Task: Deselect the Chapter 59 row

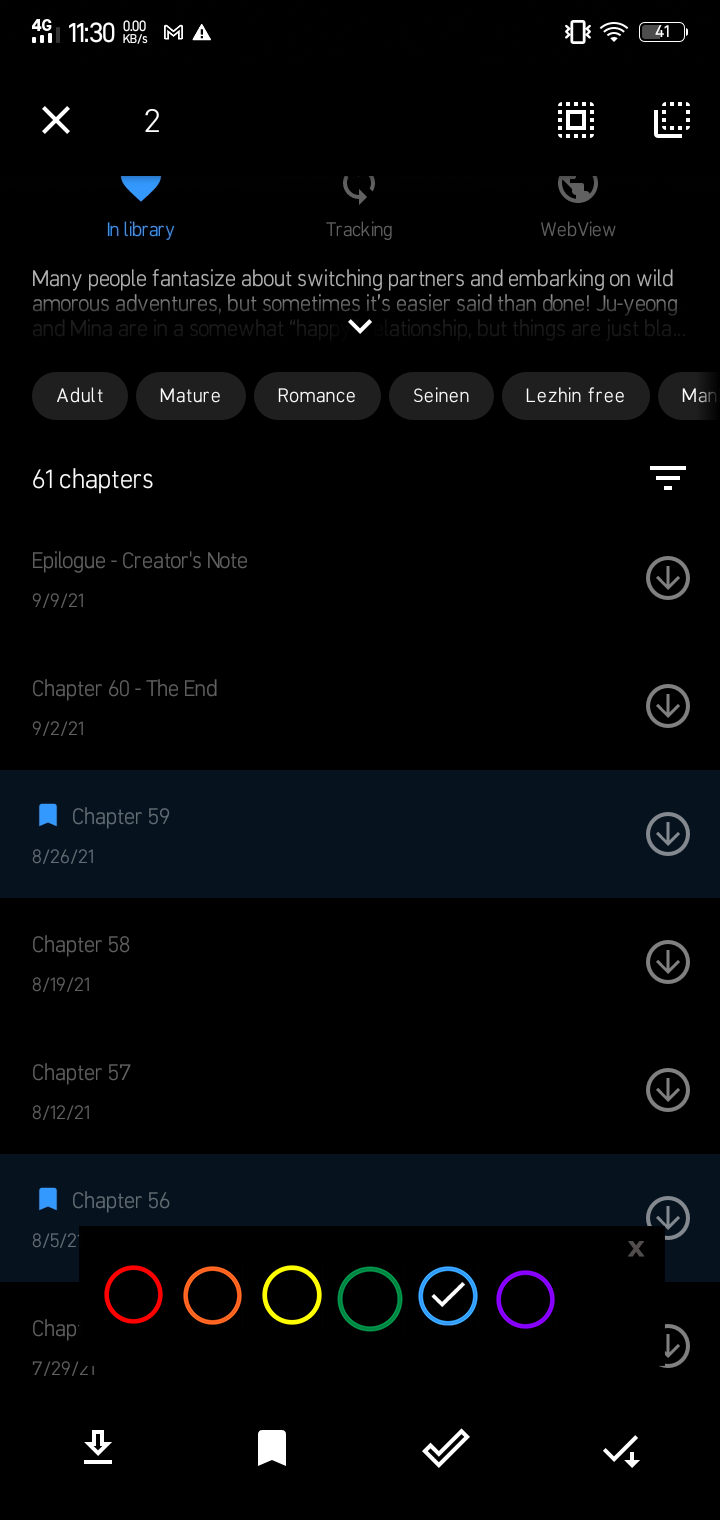Action: click(300, 834)
